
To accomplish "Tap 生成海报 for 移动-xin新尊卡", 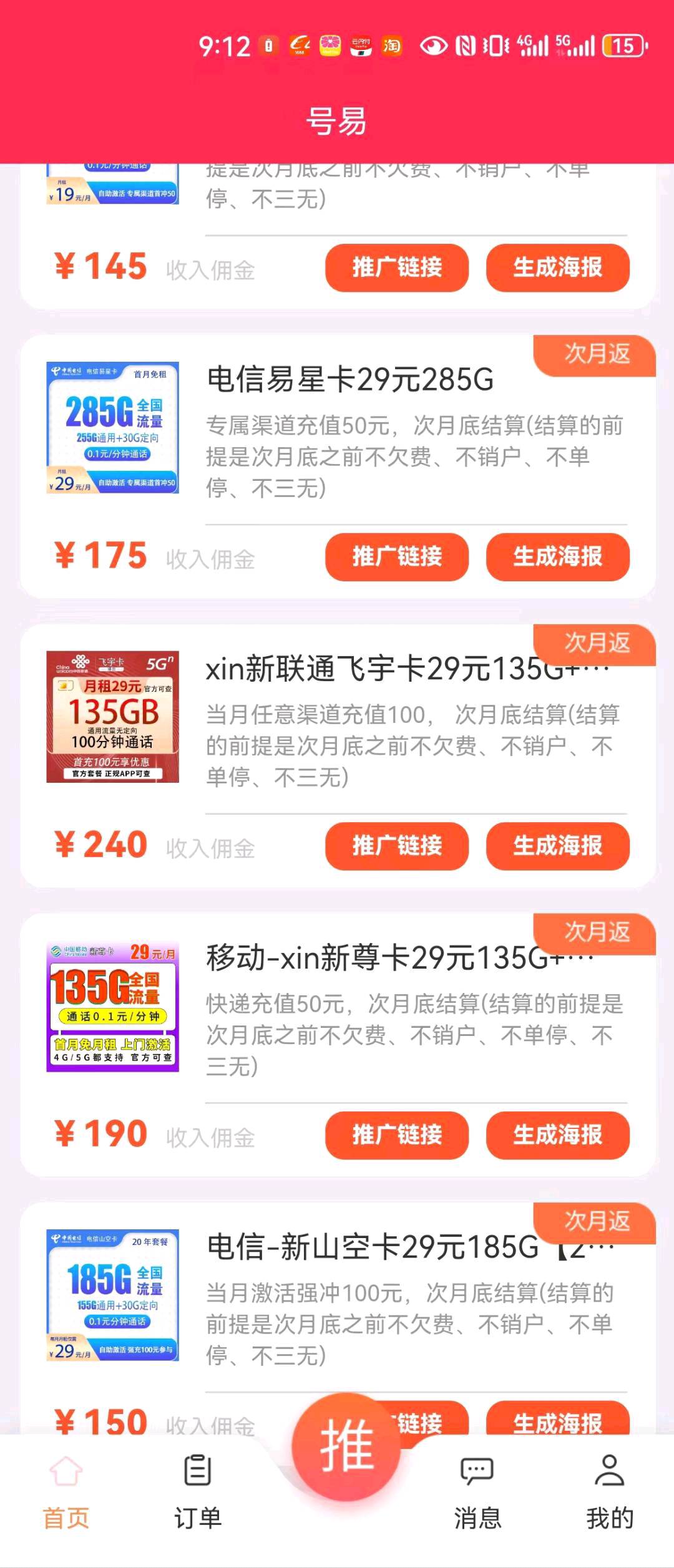I will coord(557,1135).
